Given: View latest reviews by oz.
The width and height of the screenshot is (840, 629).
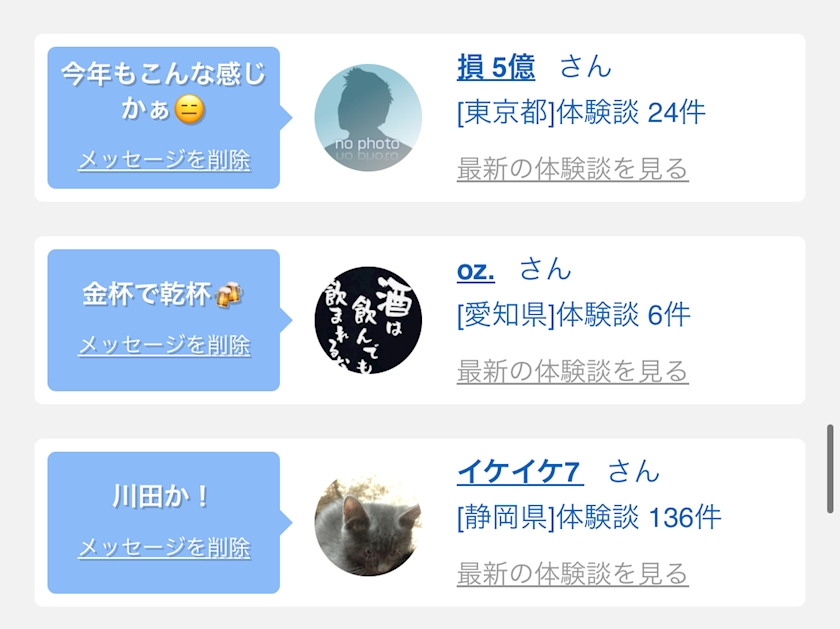Looking at the screenshot, I should point(572,372).
